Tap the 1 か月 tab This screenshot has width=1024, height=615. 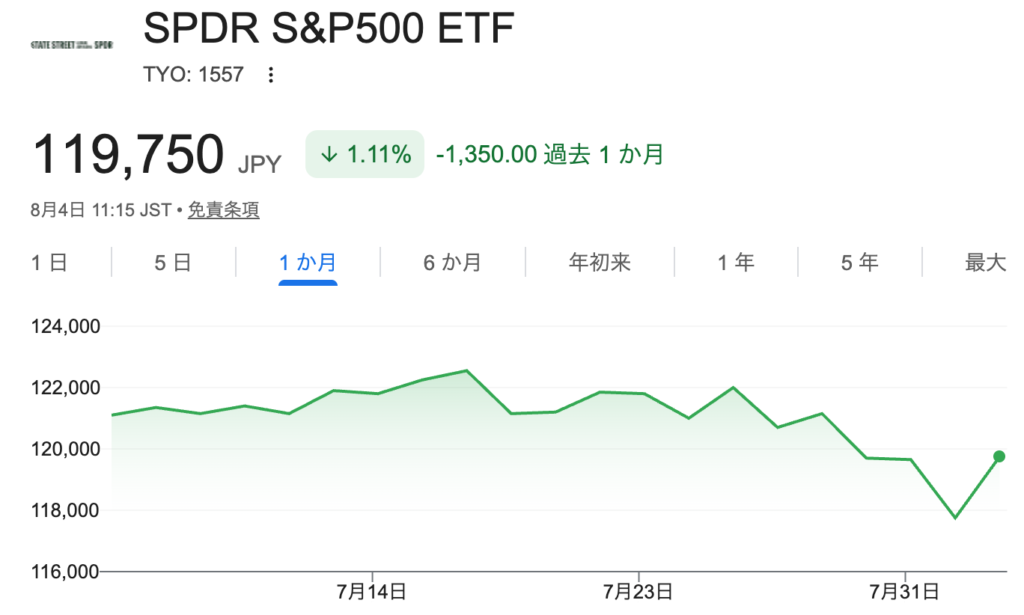(308, 262)
